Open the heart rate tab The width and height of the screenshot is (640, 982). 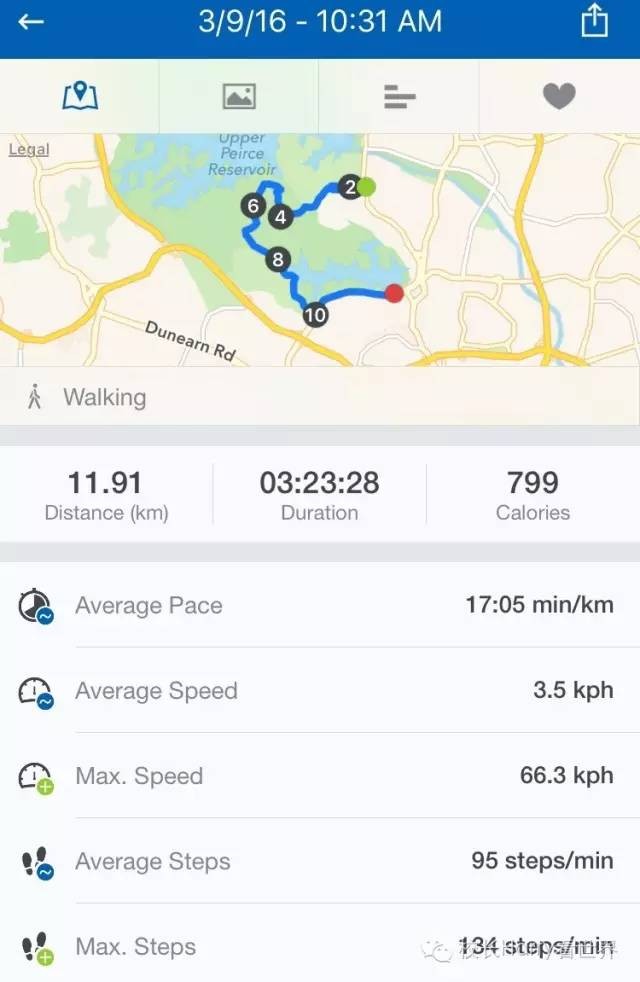(559, 96)
